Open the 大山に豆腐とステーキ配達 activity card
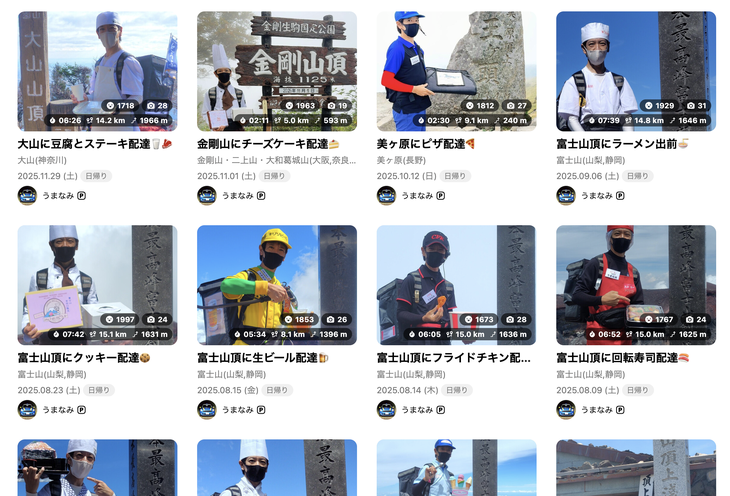 click(97, 71)
